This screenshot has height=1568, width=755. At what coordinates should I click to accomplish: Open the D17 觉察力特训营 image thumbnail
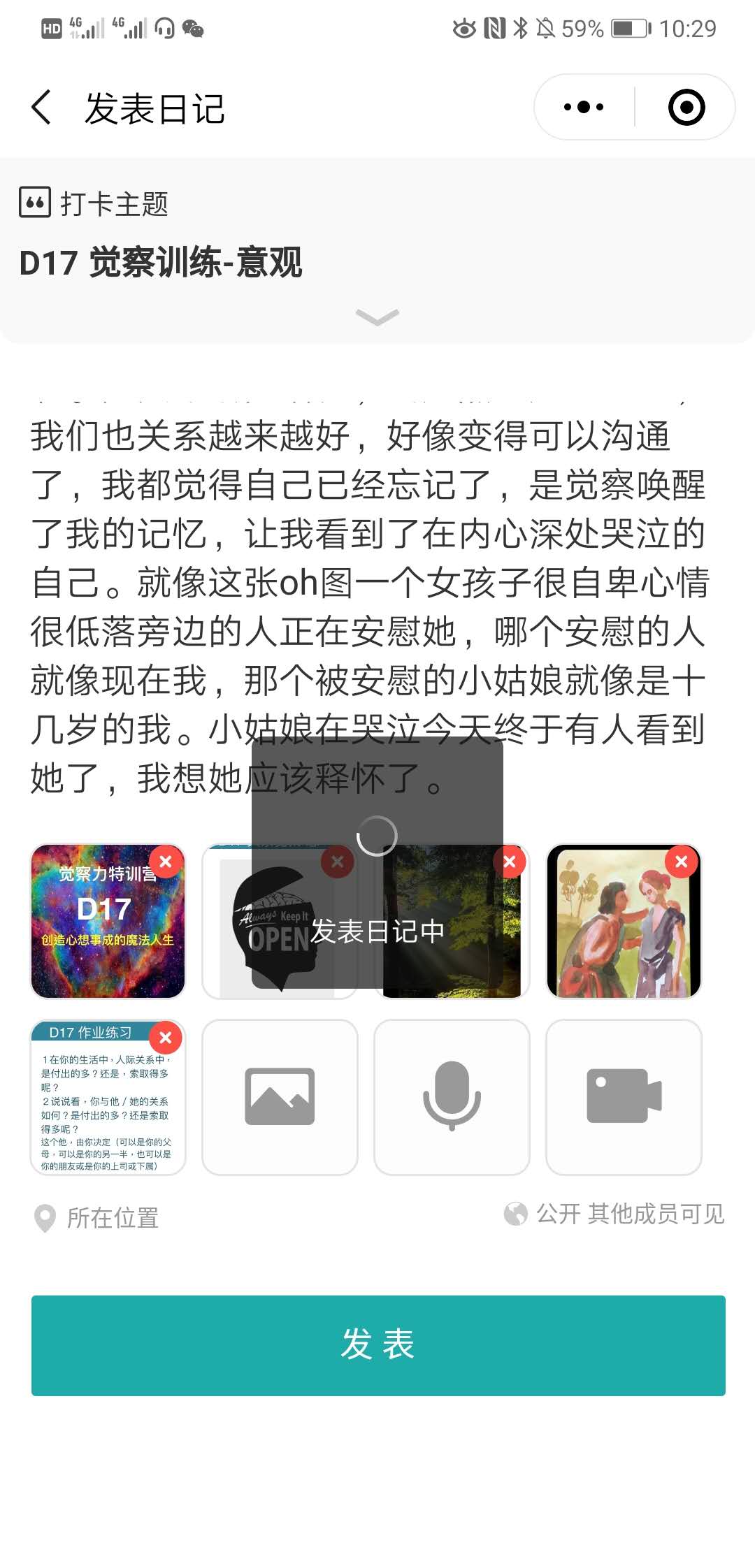[108, 922]
